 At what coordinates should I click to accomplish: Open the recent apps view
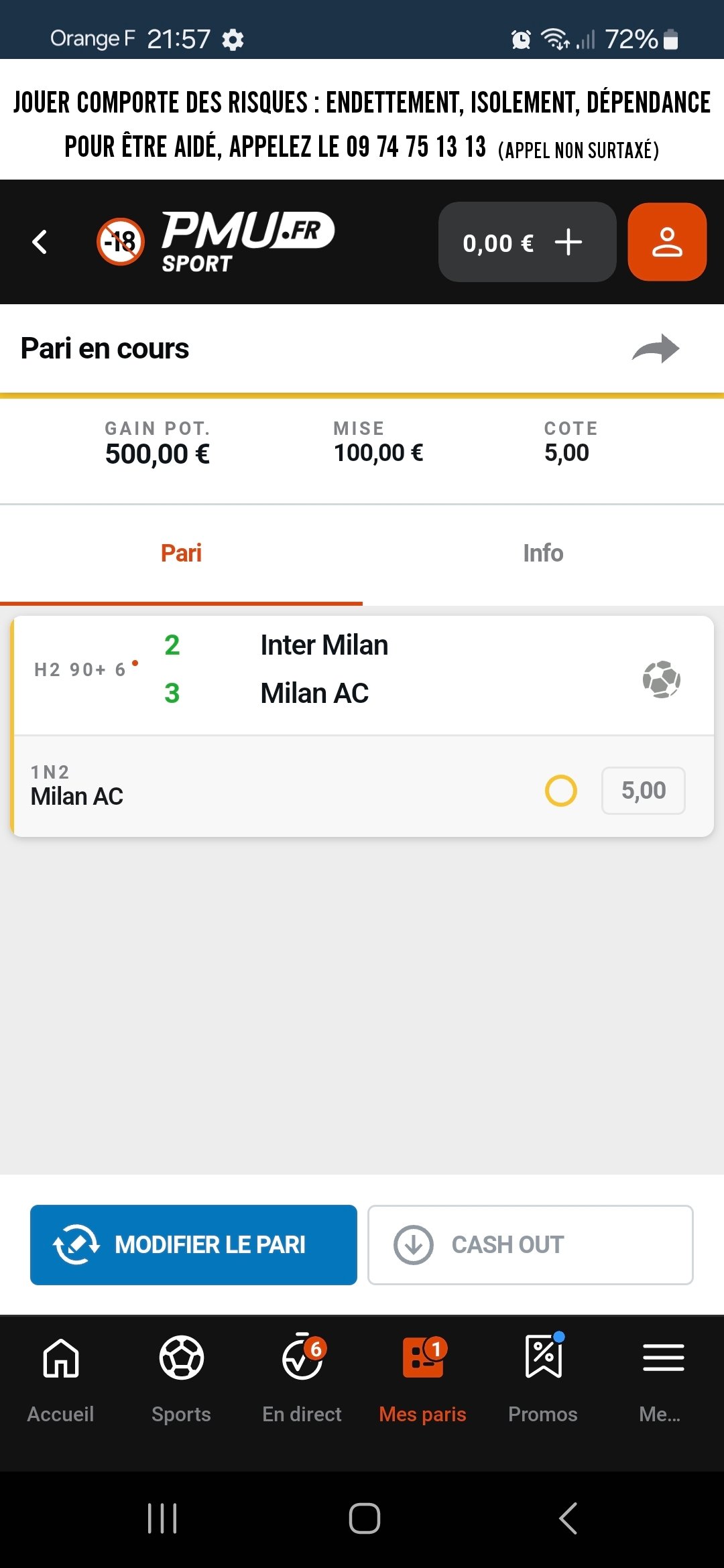click(162, 1518)
